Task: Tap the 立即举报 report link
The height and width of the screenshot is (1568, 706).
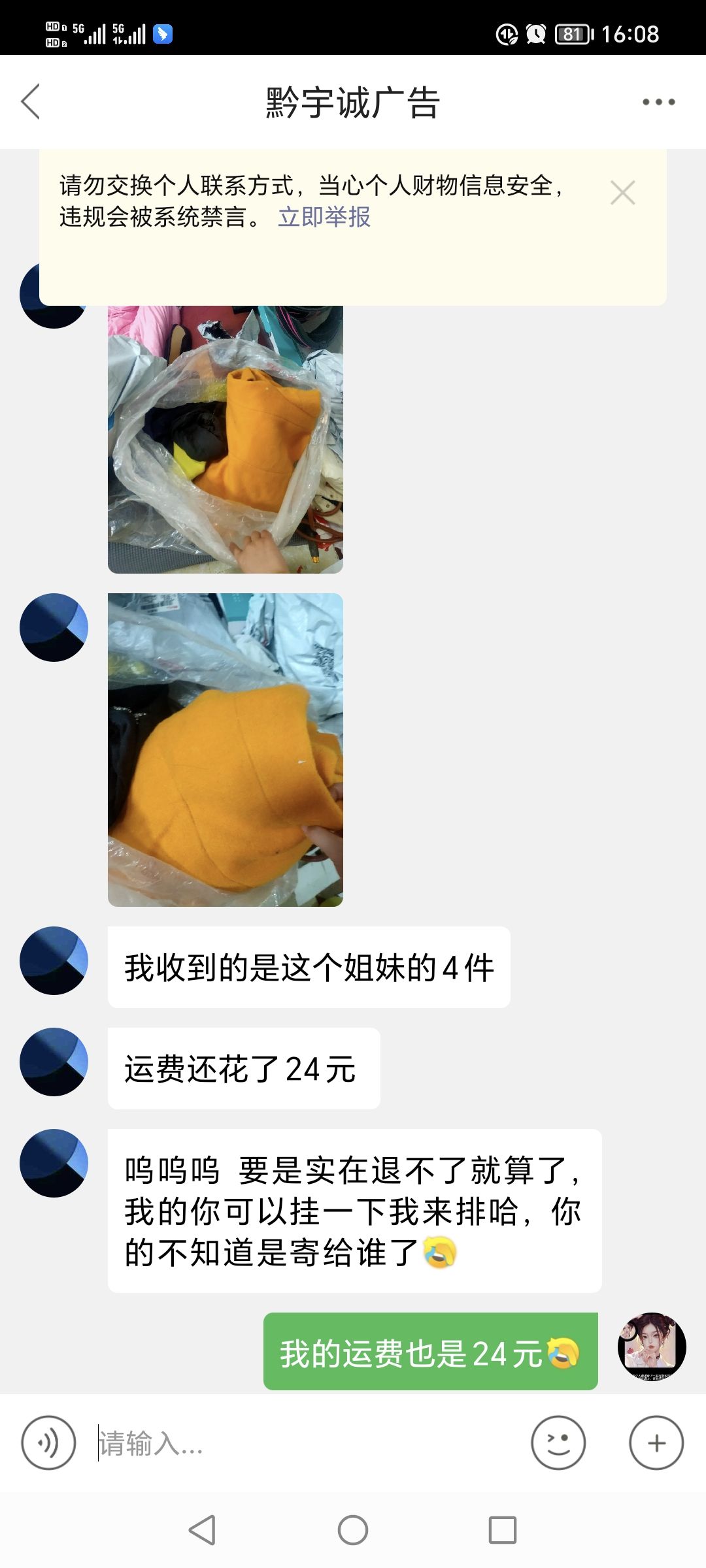Action: click(324, 217)
